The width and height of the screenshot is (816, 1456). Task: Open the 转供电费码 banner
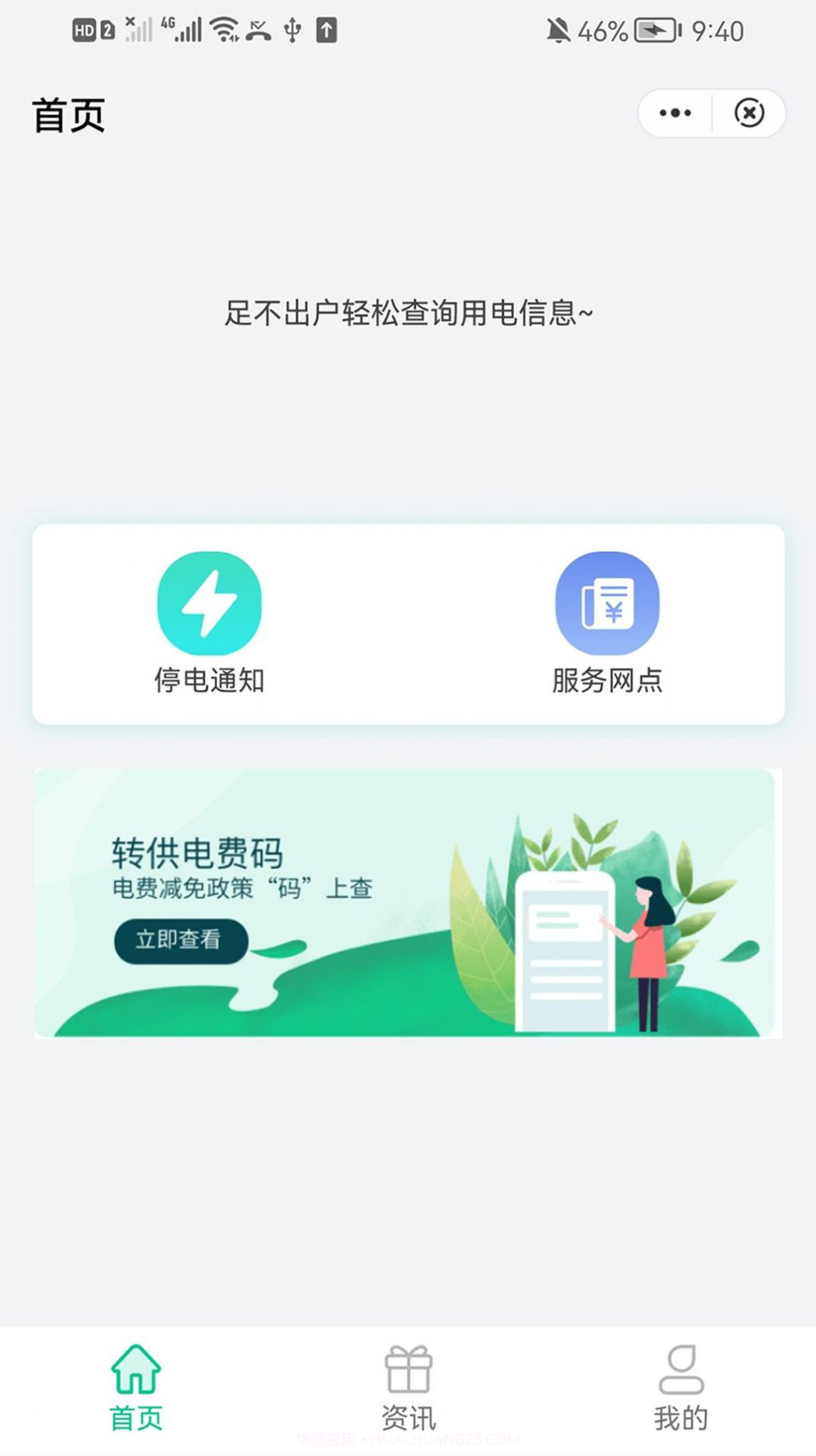pyautogui.click(x=408, y=902)
